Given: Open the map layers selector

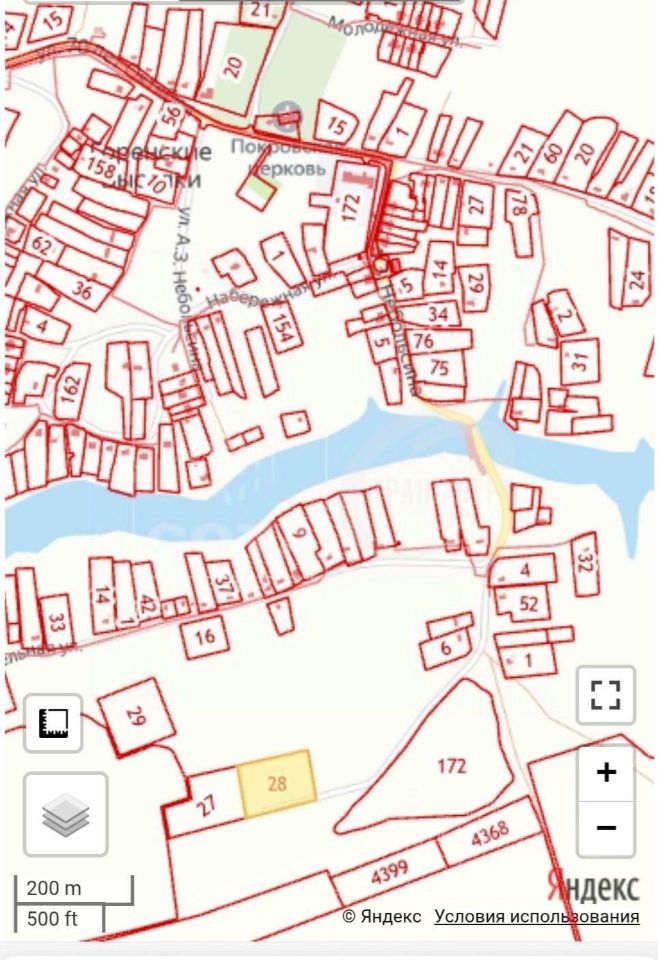Looking at the screenshot, I should pos(66,815).
